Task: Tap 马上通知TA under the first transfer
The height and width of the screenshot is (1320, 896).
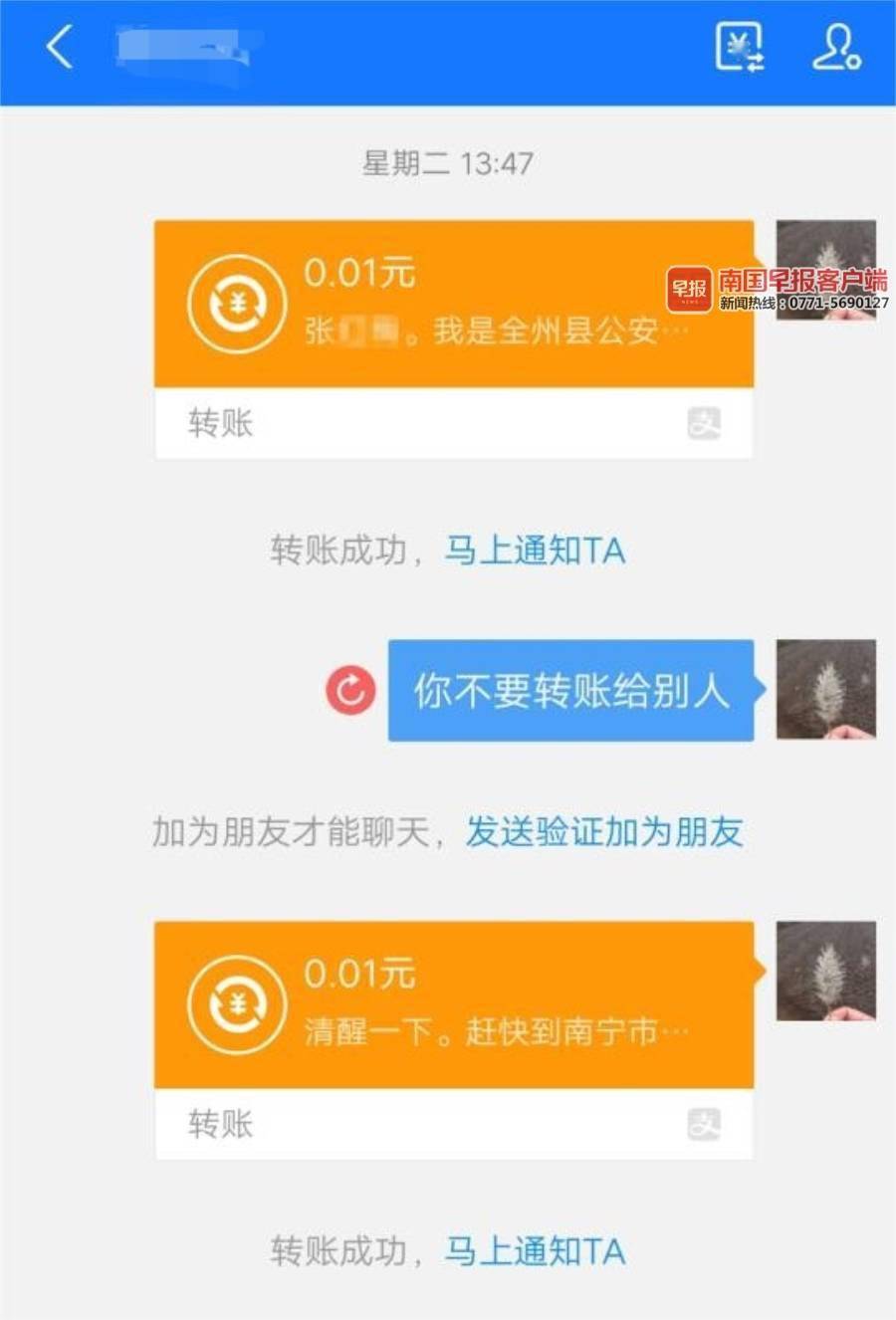Action: [535, 550]
